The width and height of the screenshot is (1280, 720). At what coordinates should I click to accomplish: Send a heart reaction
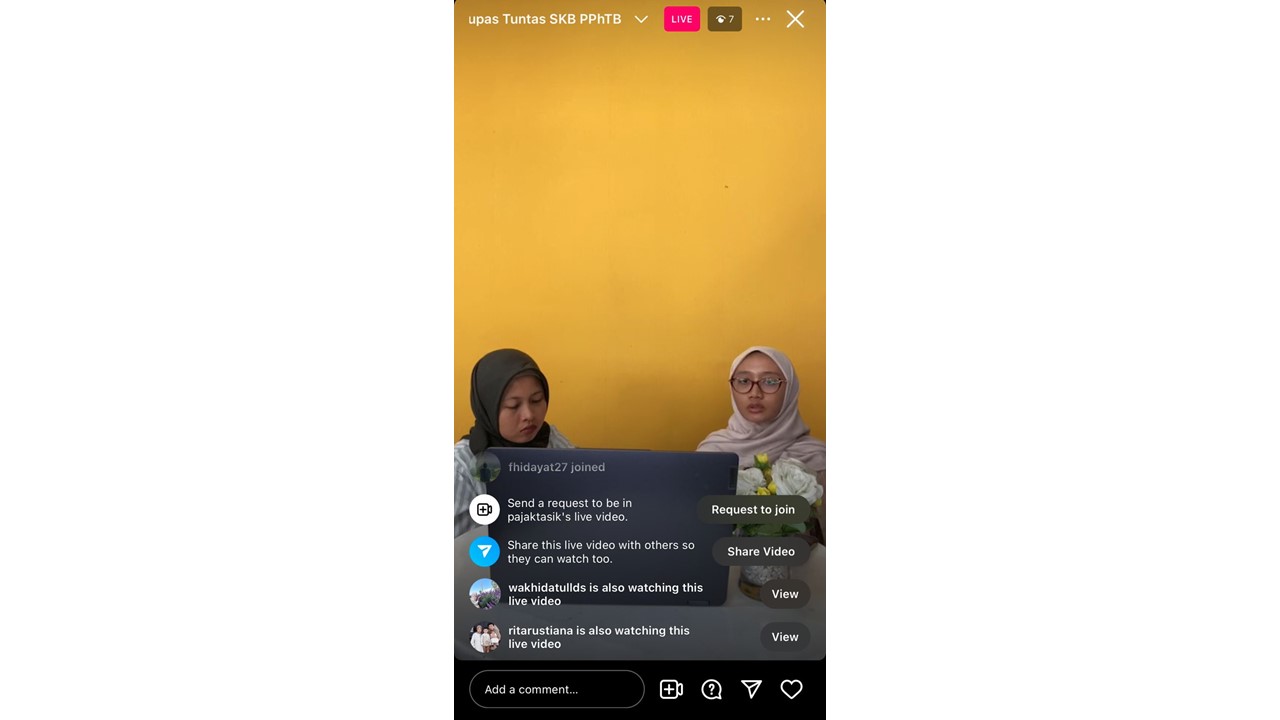click(x=791, y=689)
